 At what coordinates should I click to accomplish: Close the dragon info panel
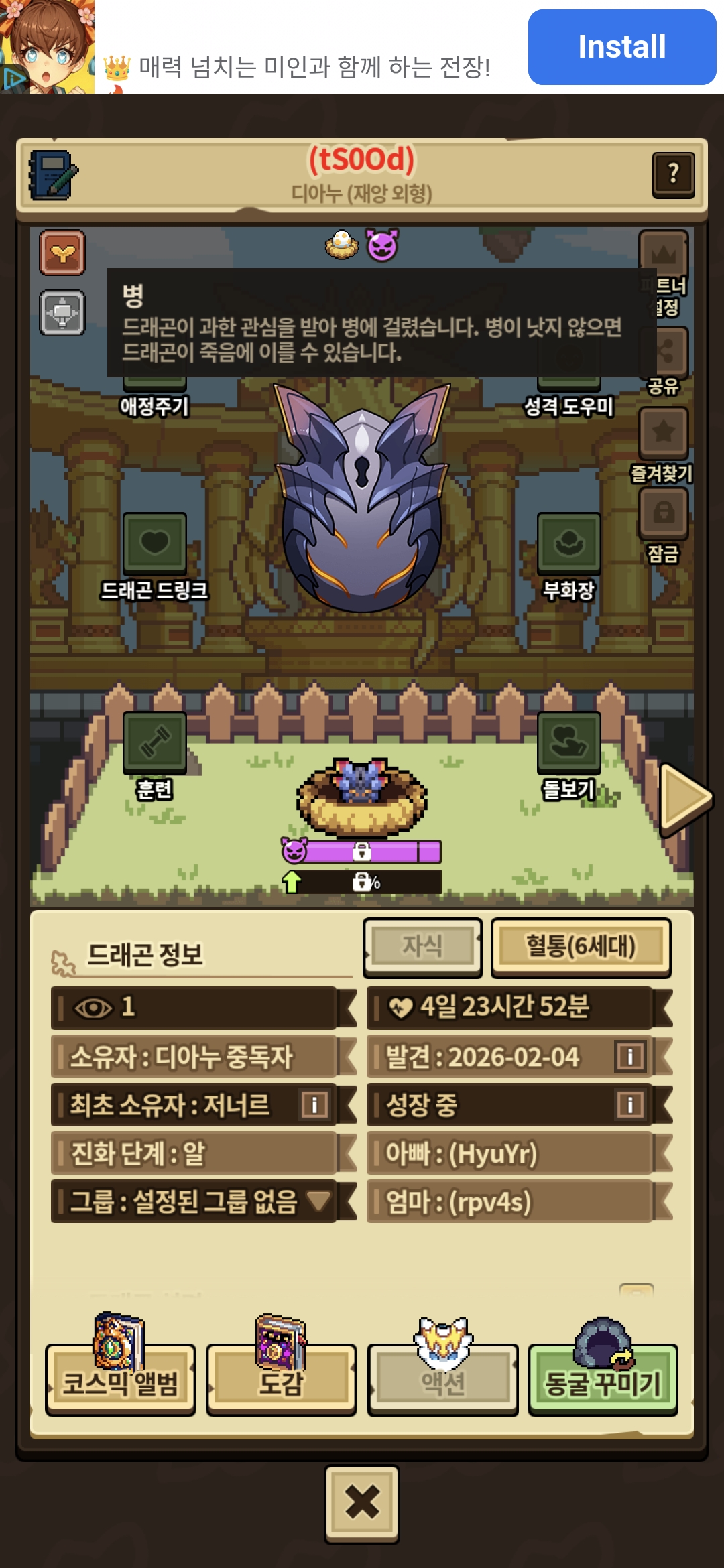click(362, 1503)
